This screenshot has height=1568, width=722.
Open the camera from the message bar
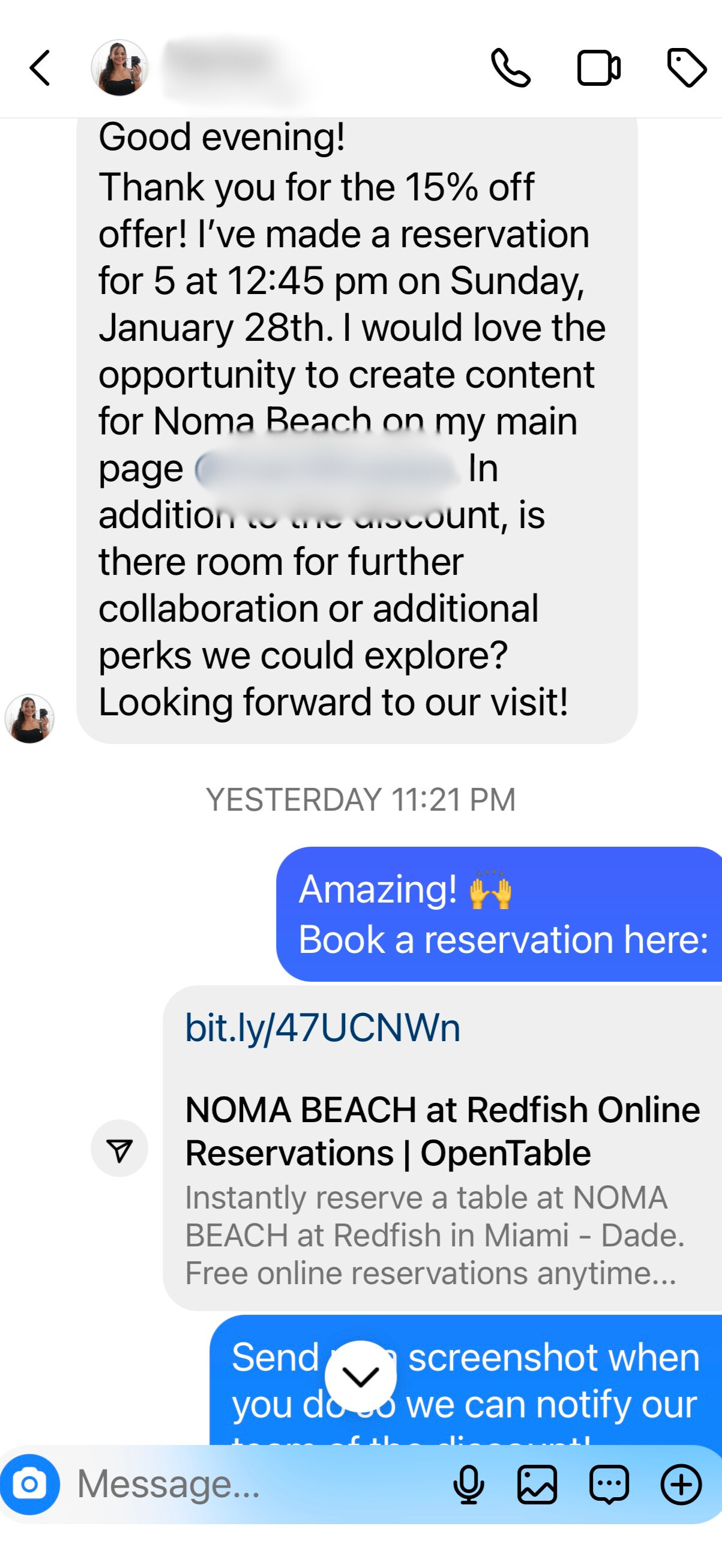point(30,1484)
